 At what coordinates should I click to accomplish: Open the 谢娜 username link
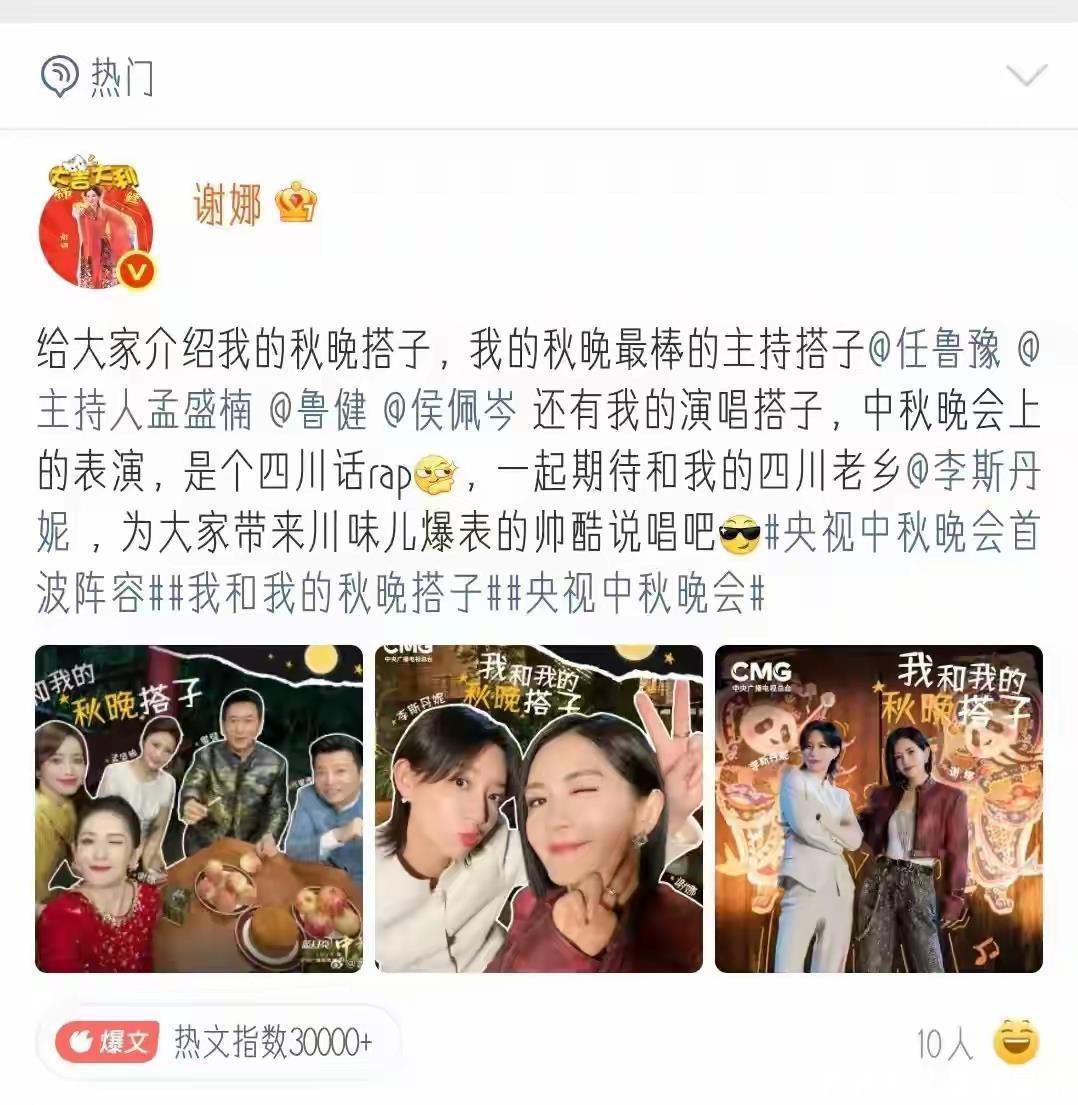point(227,206)
